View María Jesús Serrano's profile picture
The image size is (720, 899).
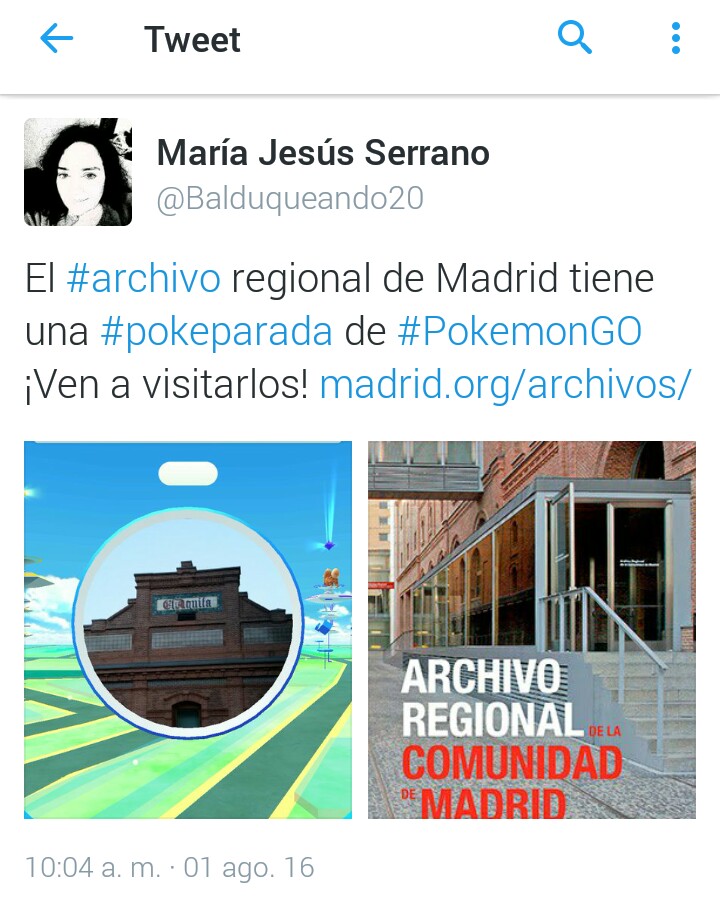(x=78, y=172)
